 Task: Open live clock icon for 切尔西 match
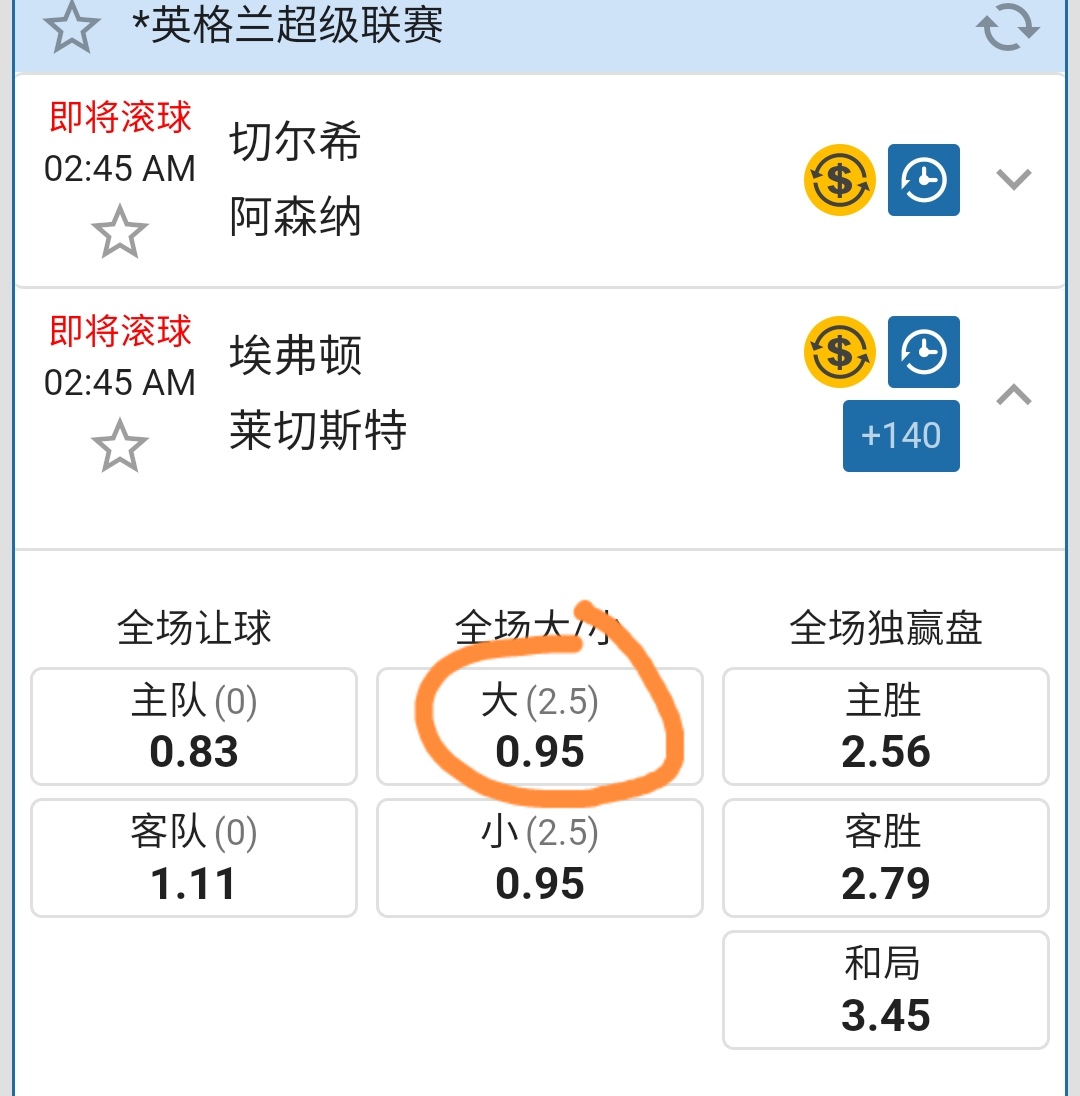[923, 180]
